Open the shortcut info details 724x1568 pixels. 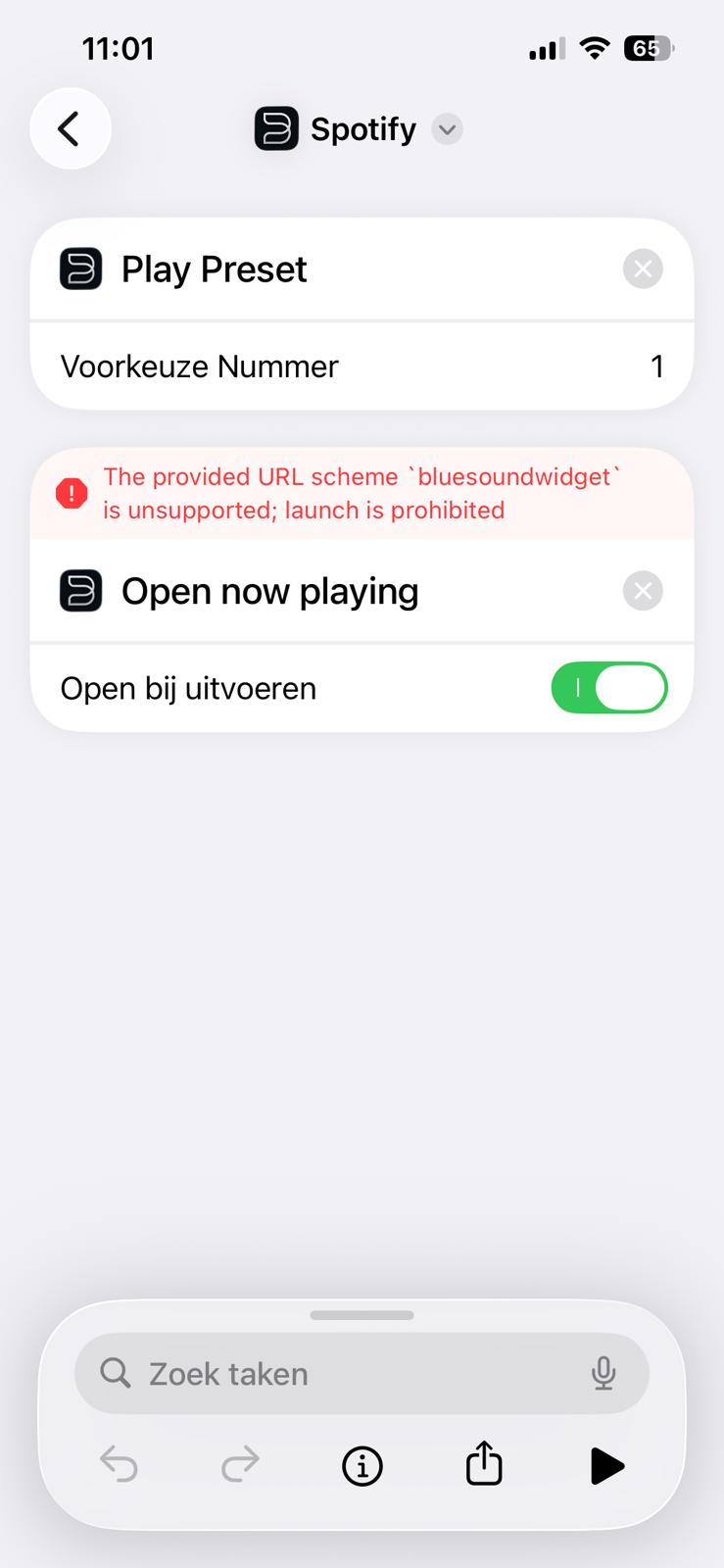coord(362,1466)
